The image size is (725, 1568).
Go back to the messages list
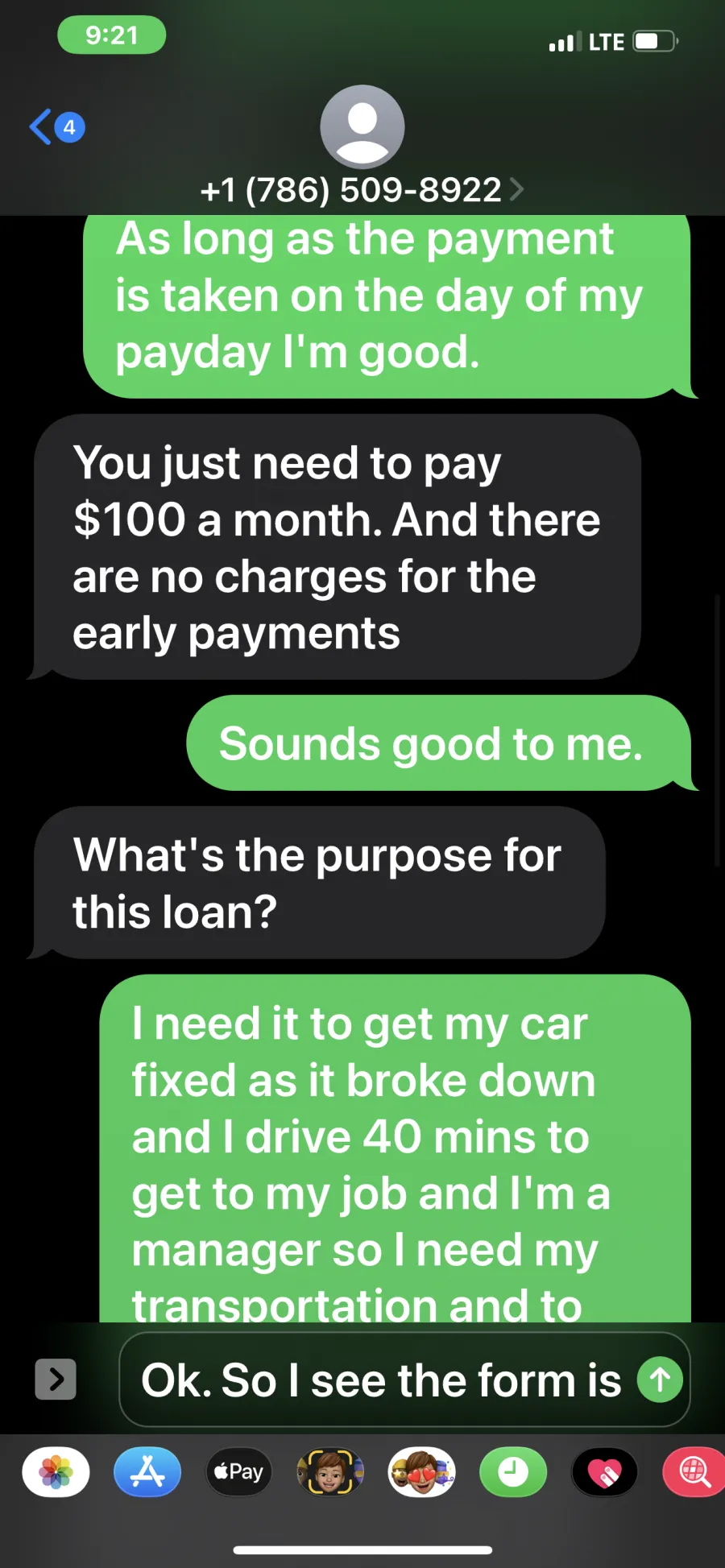pyautogui.click(x=56, y=126)
